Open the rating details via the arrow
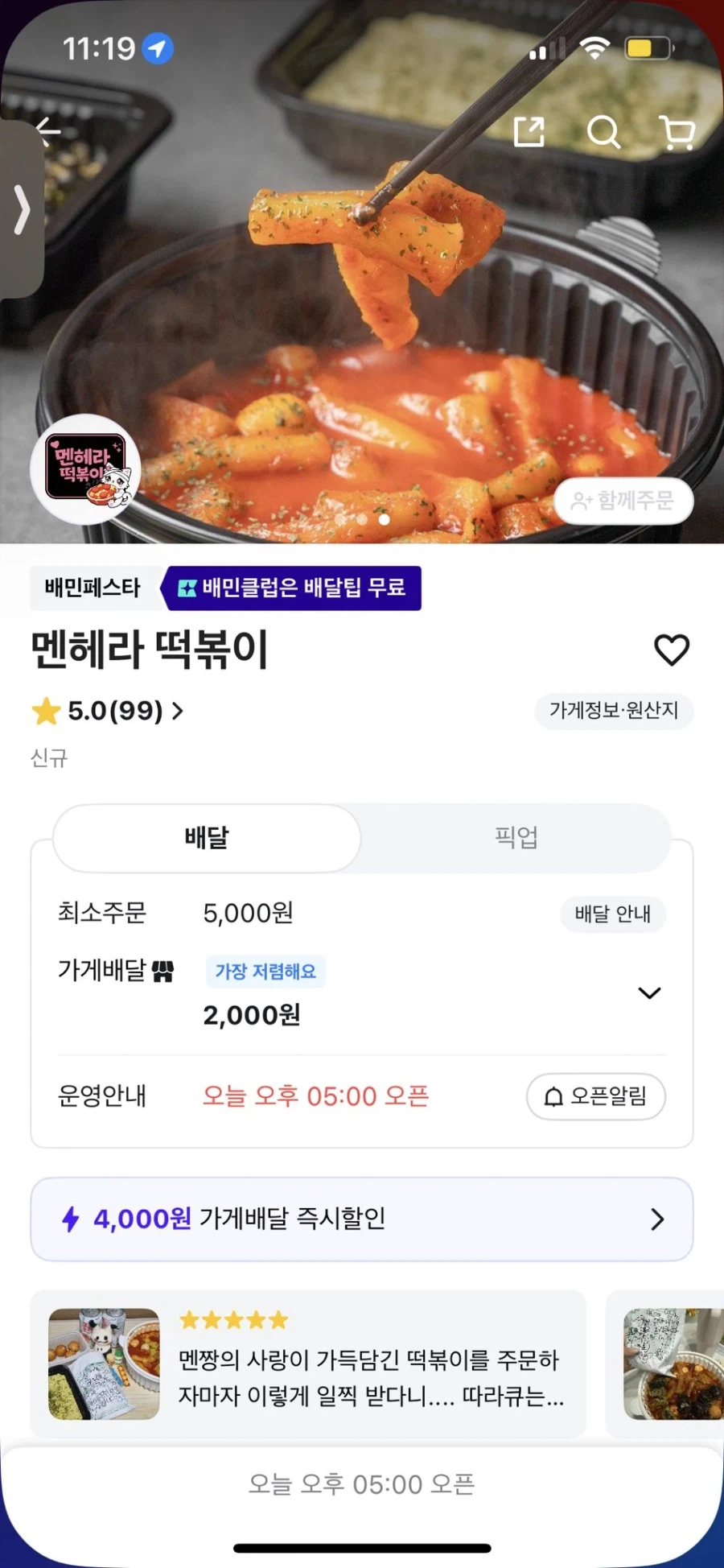This screenshot has width=724, height=1568. [178, 712]
